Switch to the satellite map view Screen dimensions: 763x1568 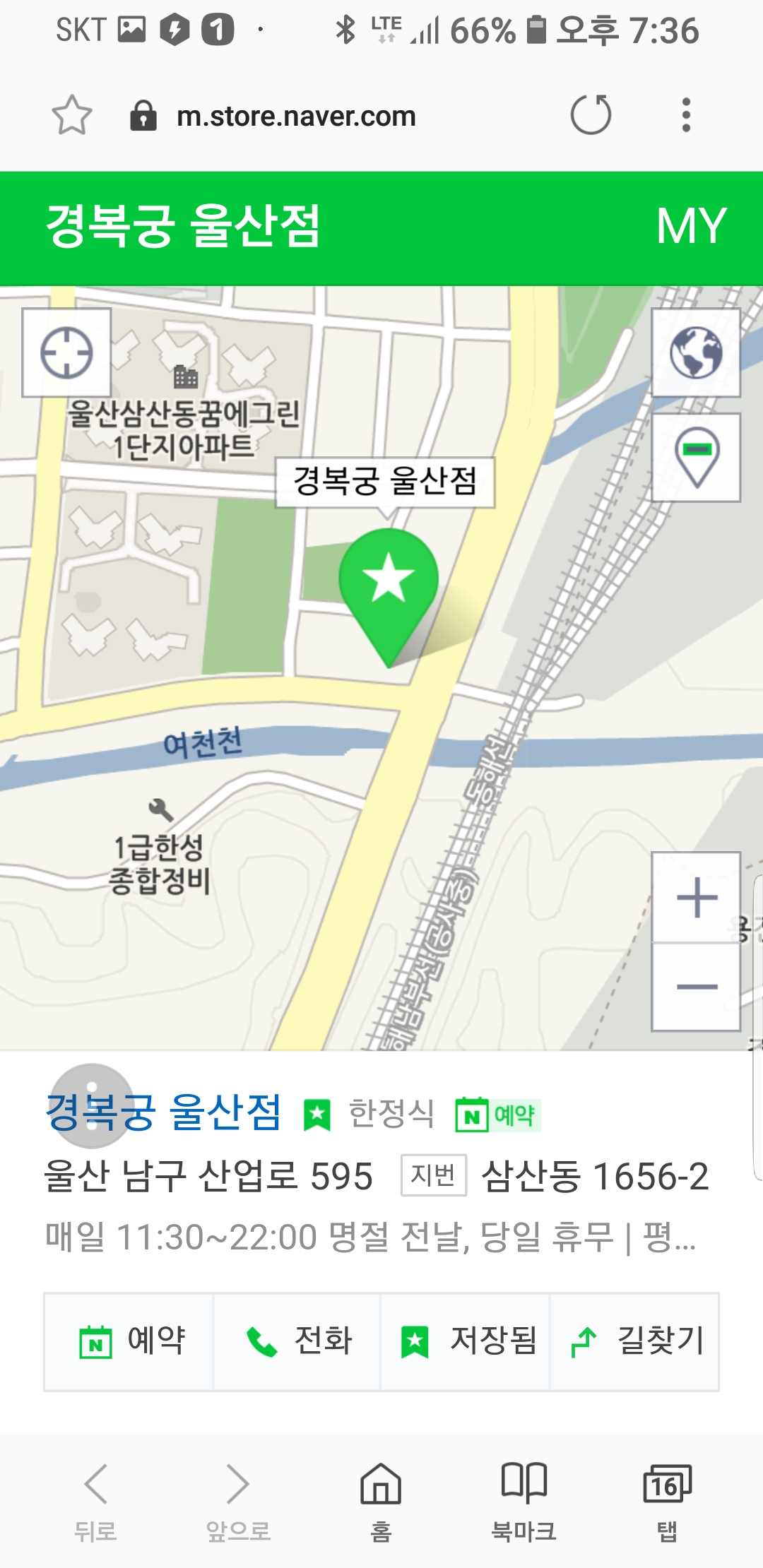click(696, 352)
